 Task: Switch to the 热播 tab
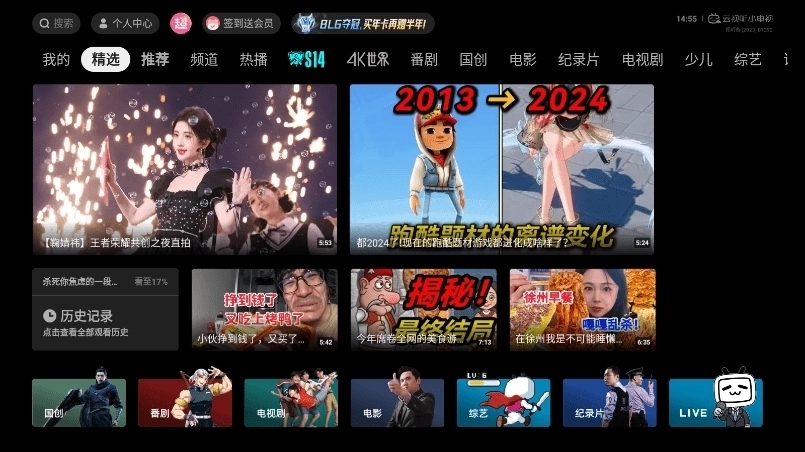pos(253,59)
